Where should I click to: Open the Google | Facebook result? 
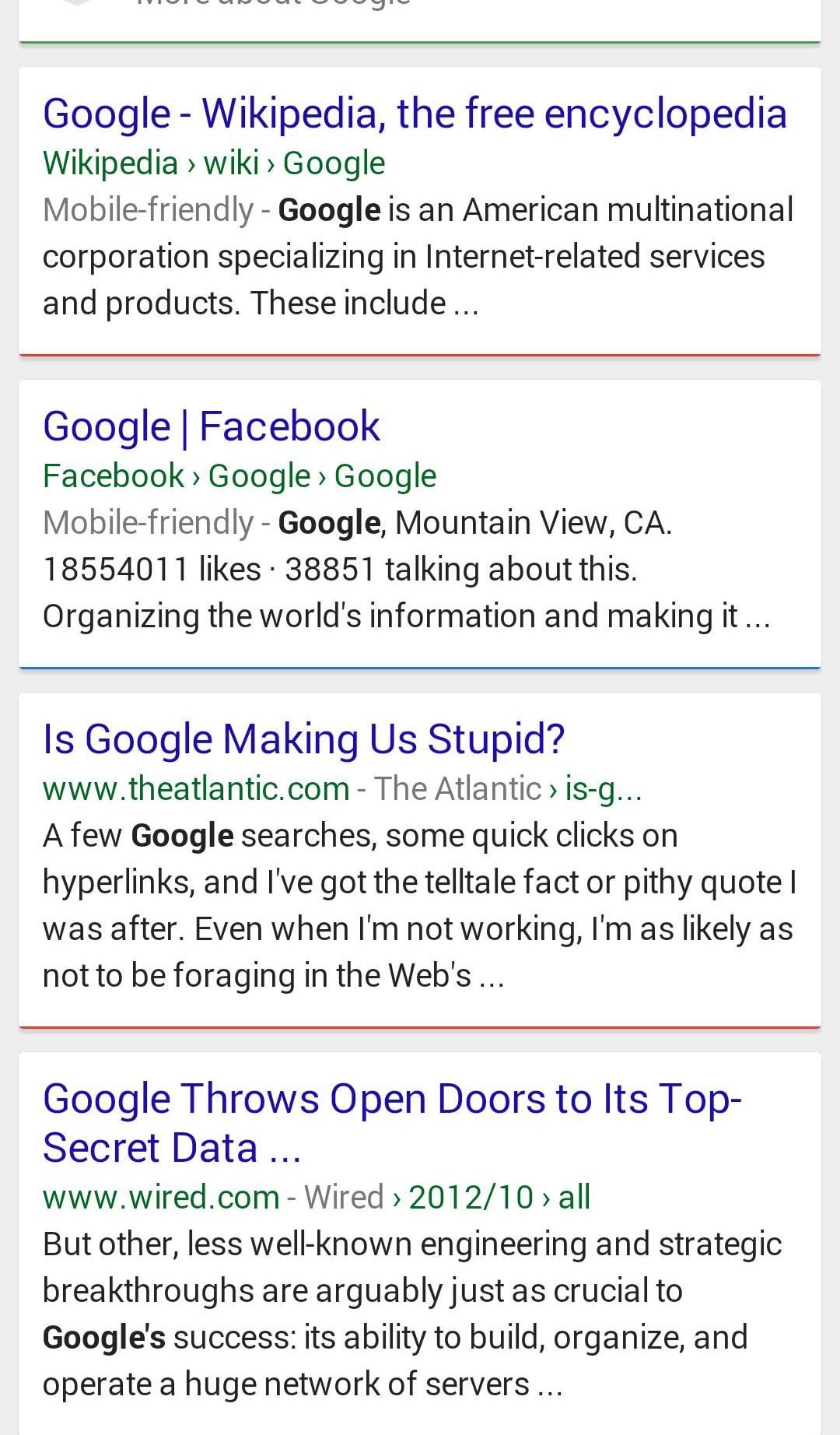point(212,426)
